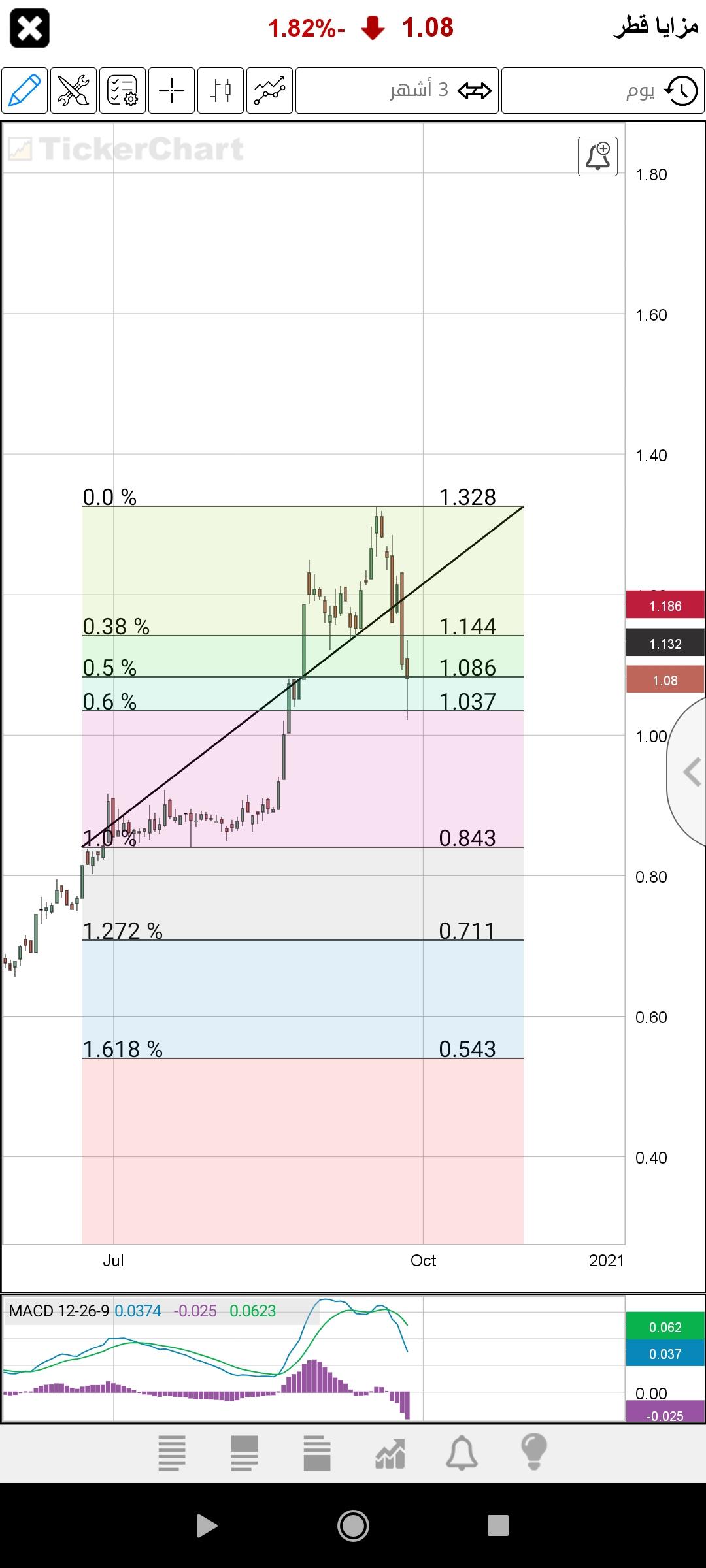
Task: Open the checklist settings icon
Action: [x=122, y=90]
